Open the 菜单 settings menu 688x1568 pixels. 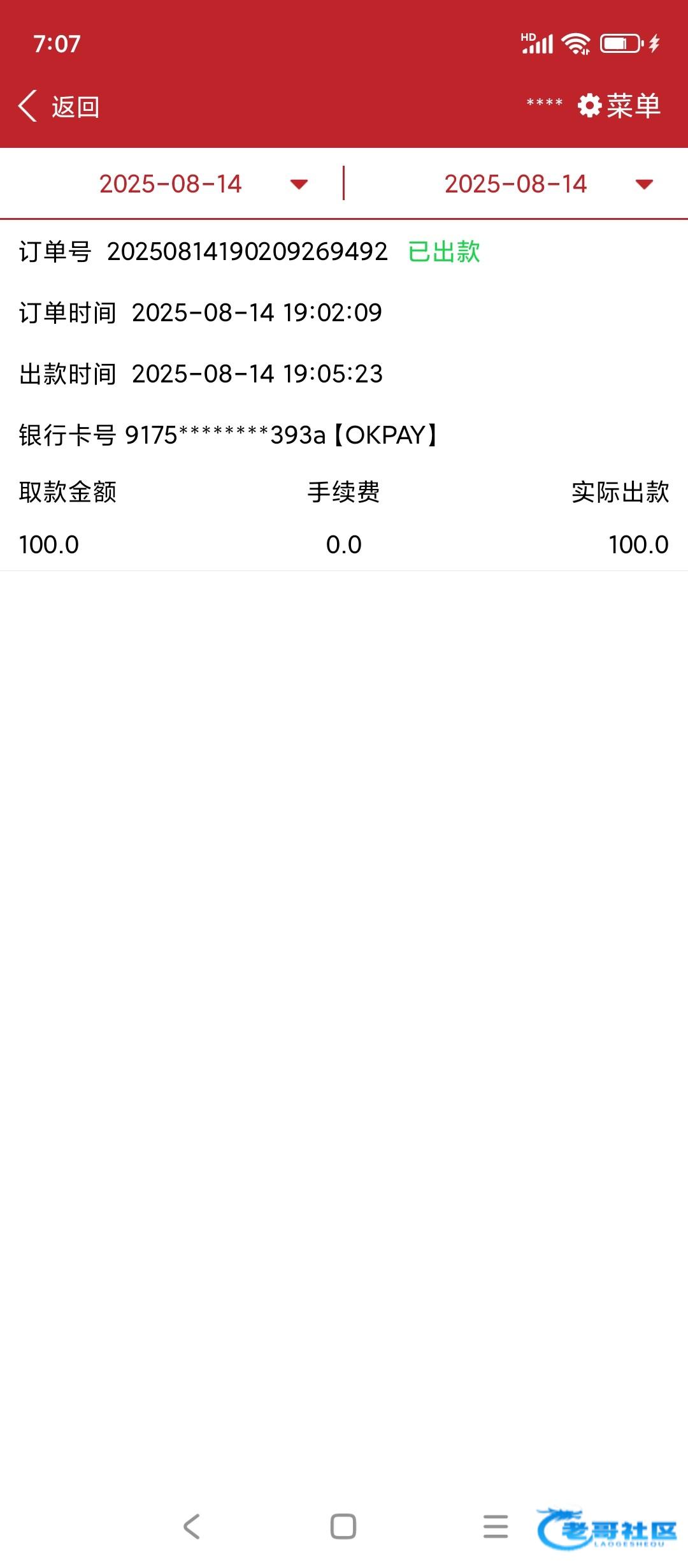619,106
